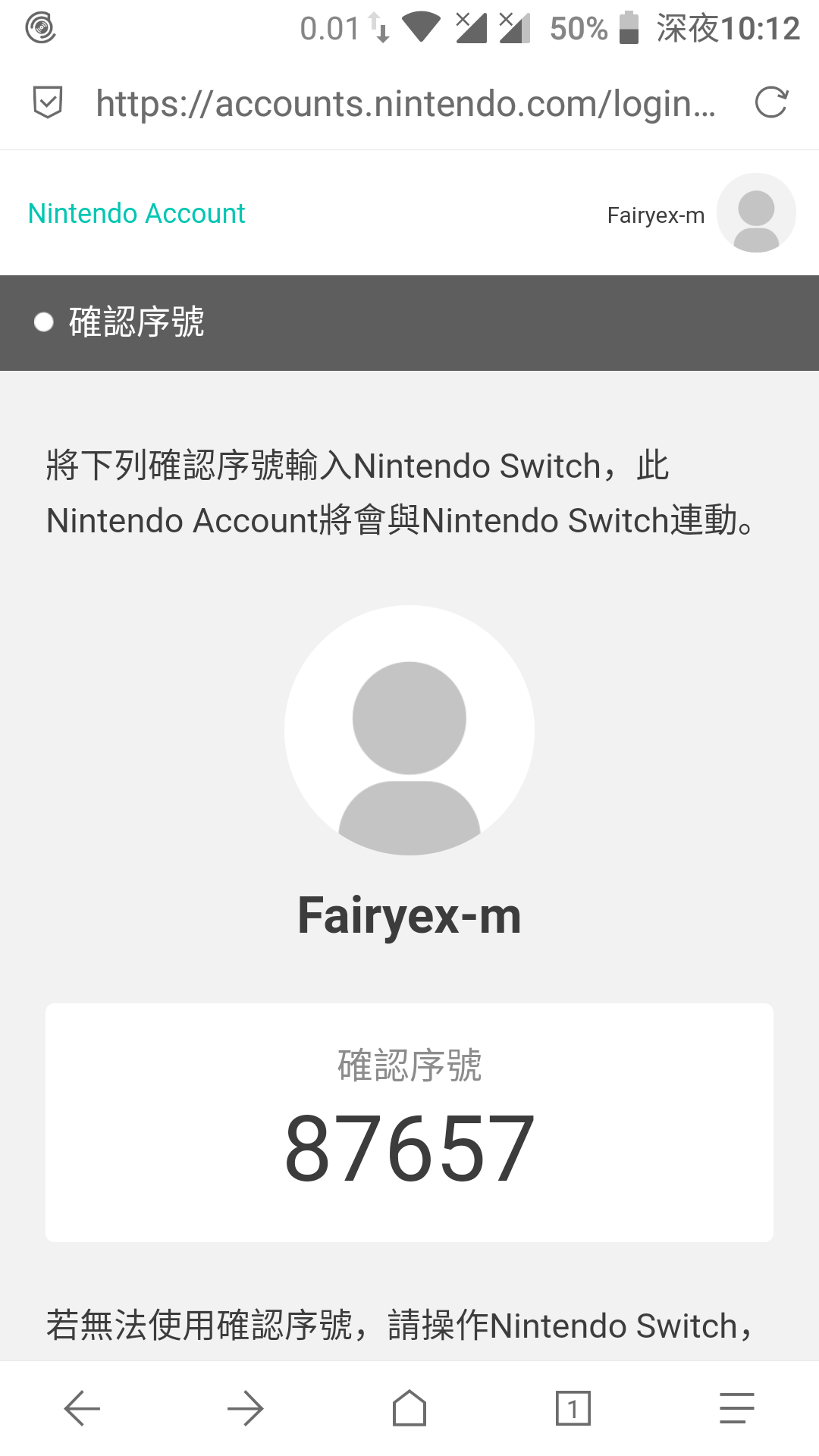The width and height of the screenshot is (819, 1456).
Task: Open the Nintendo Account home link
Action: 136,214
